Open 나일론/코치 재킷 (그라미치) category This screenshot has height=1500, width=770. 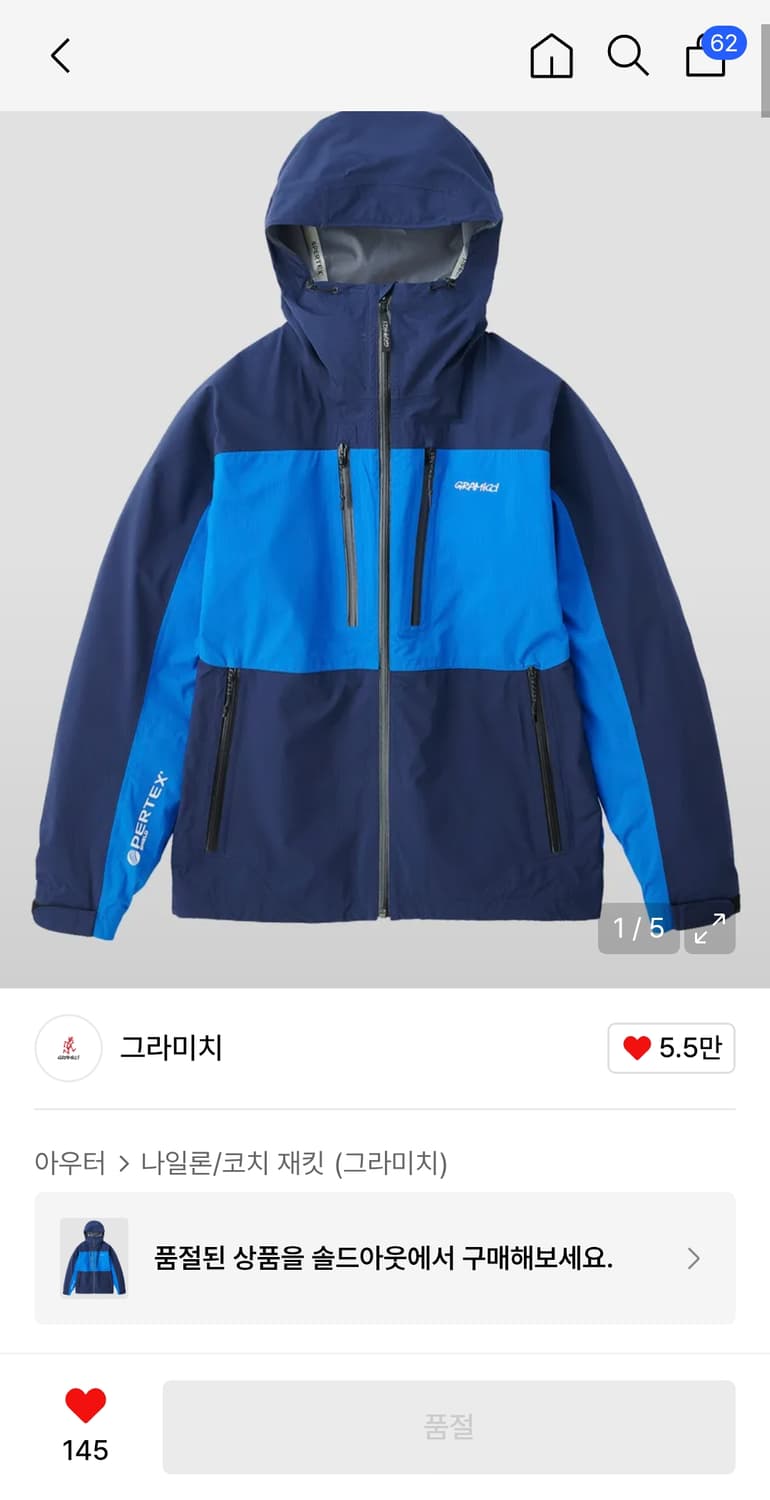[295, 1162]
